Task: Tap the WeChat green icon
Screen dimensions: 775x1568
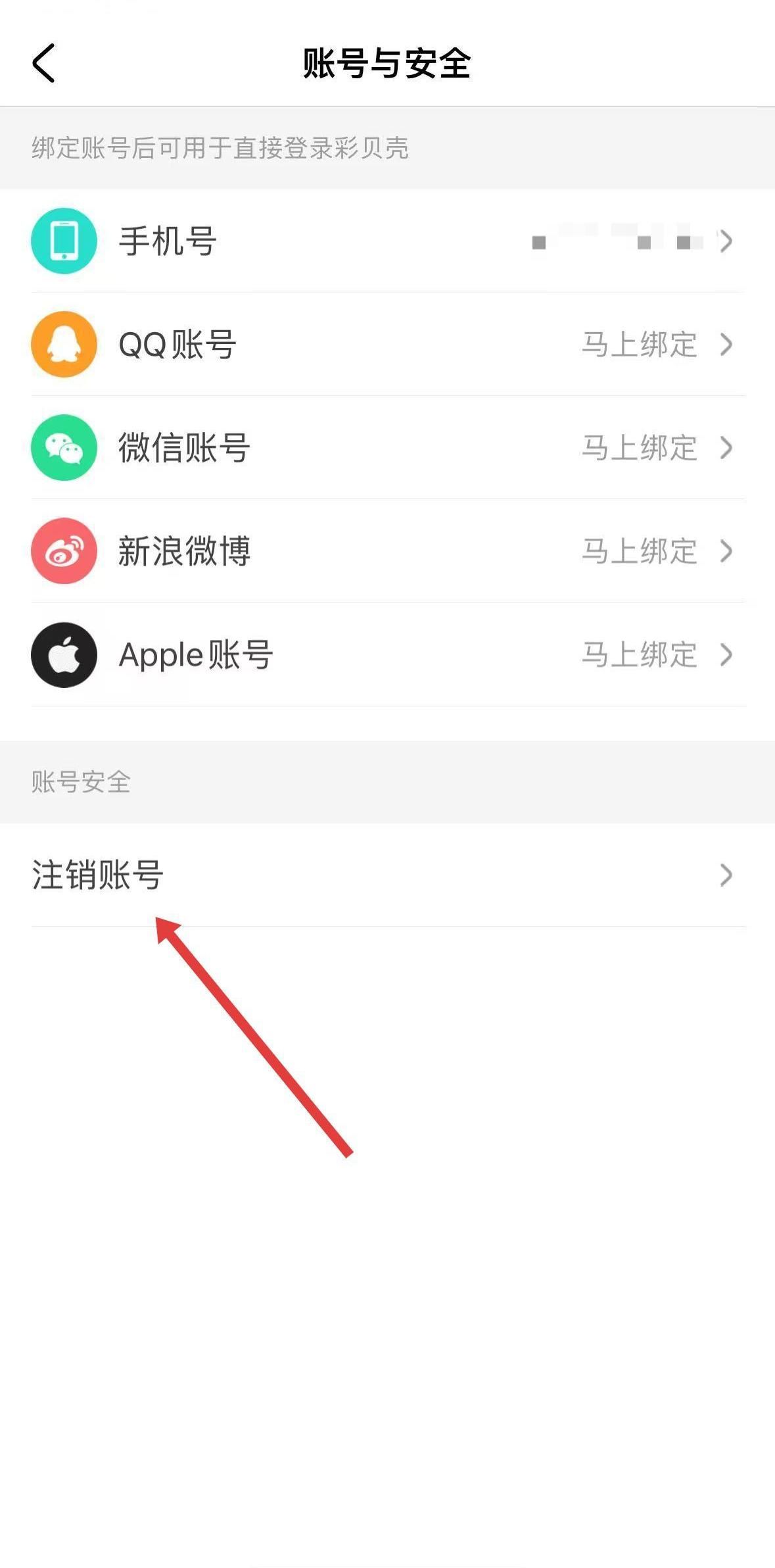Action: (x=64, y=447)
